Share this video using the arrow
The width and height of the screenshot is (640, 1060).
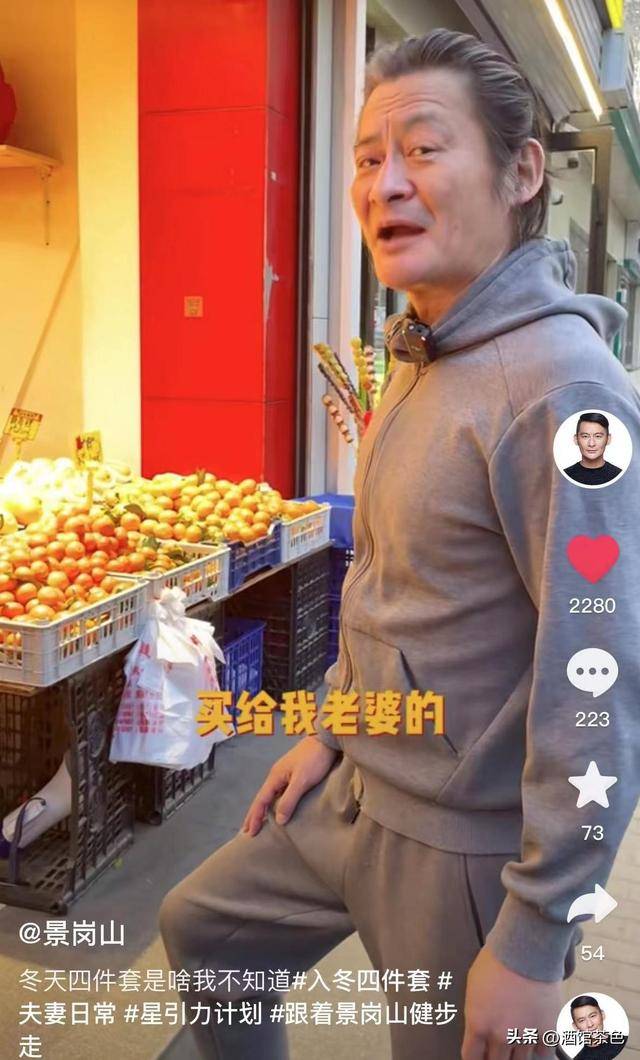592,904
